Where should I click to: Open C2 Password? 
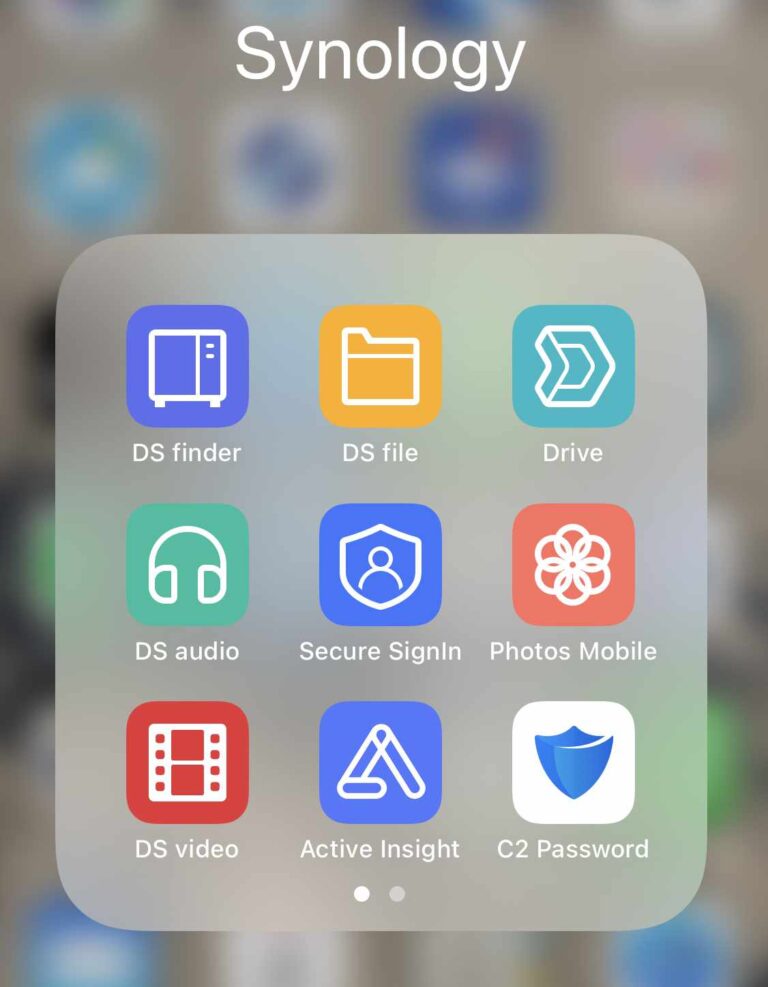pyautogui.click(x=573, y=762)
